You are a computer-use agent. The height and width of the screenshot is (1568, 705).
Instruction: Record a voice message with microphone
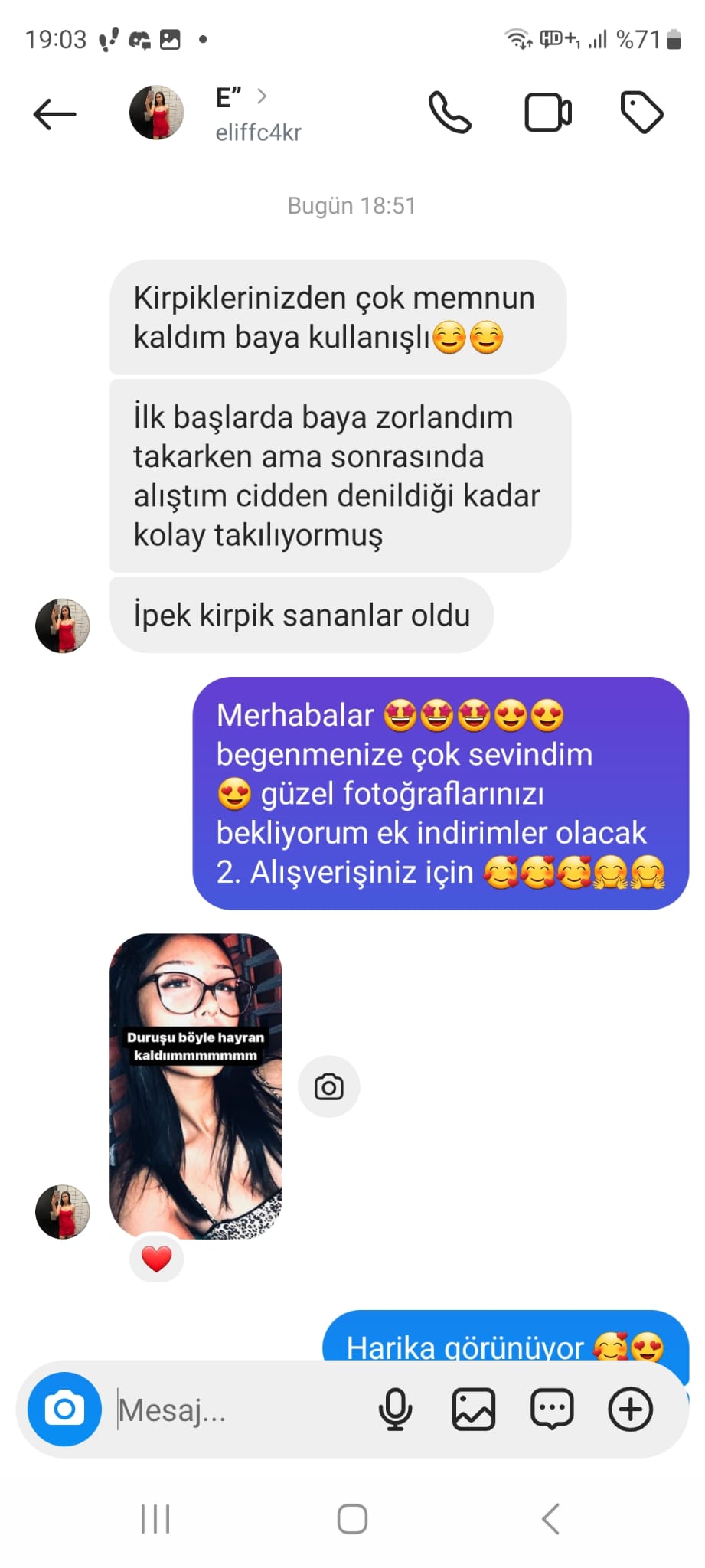click(x=395, y=1410)
